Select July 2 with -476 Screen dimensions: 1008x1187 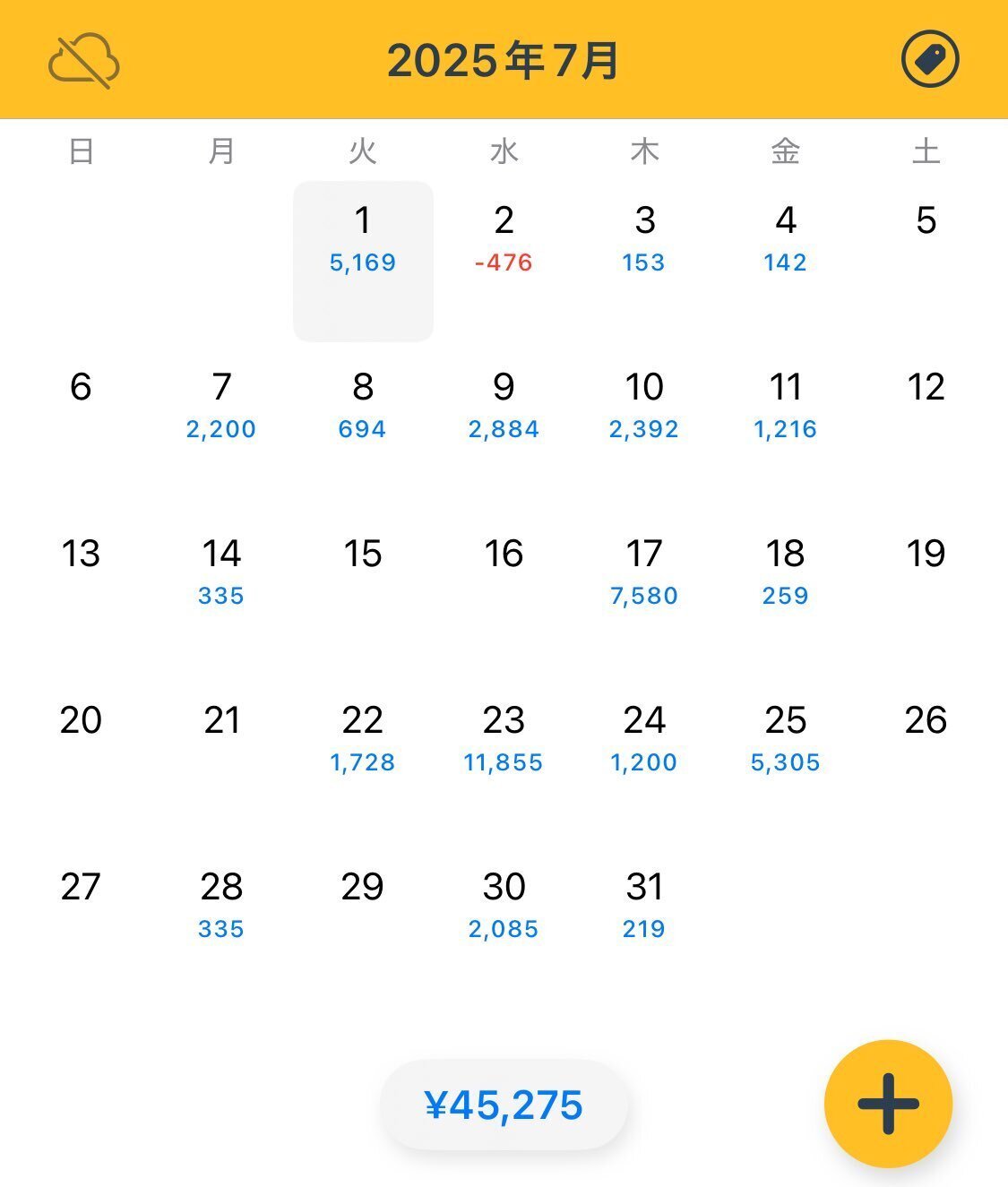[x=504, y=240]
